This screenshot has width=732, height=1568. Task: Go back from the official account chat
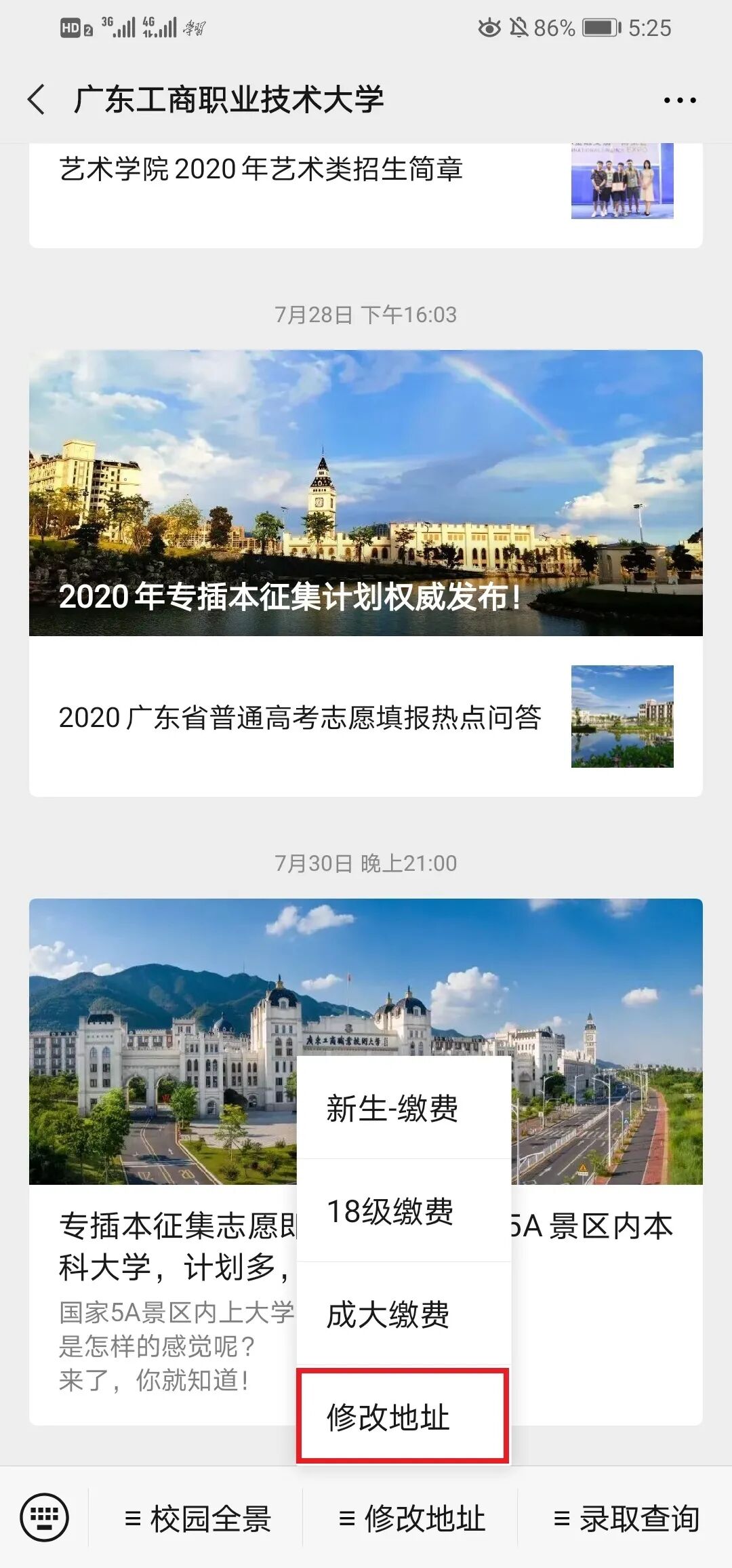[x=37, y=100]
